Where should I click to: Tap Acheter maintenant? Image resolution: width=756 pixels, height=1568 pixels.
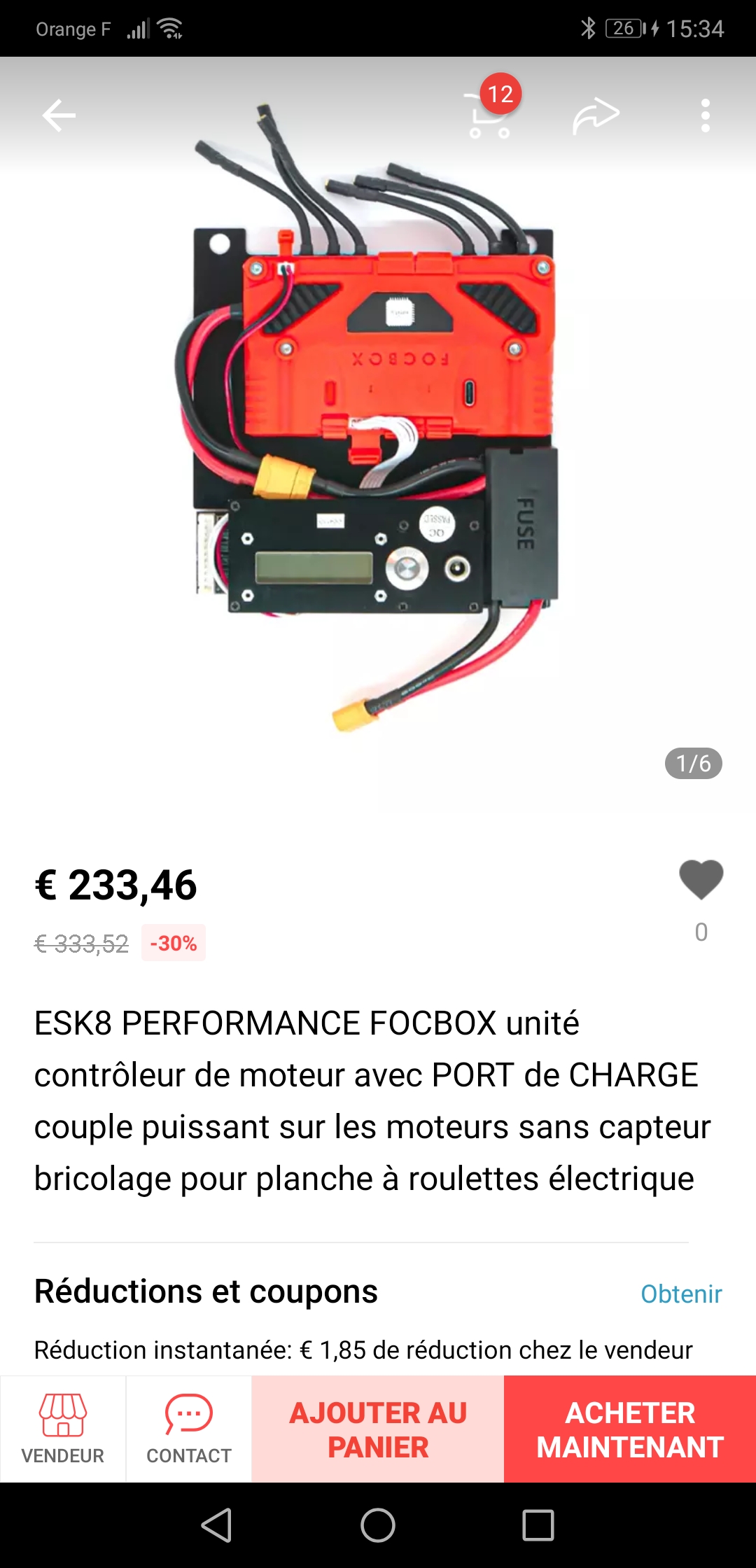[630, 1429]
